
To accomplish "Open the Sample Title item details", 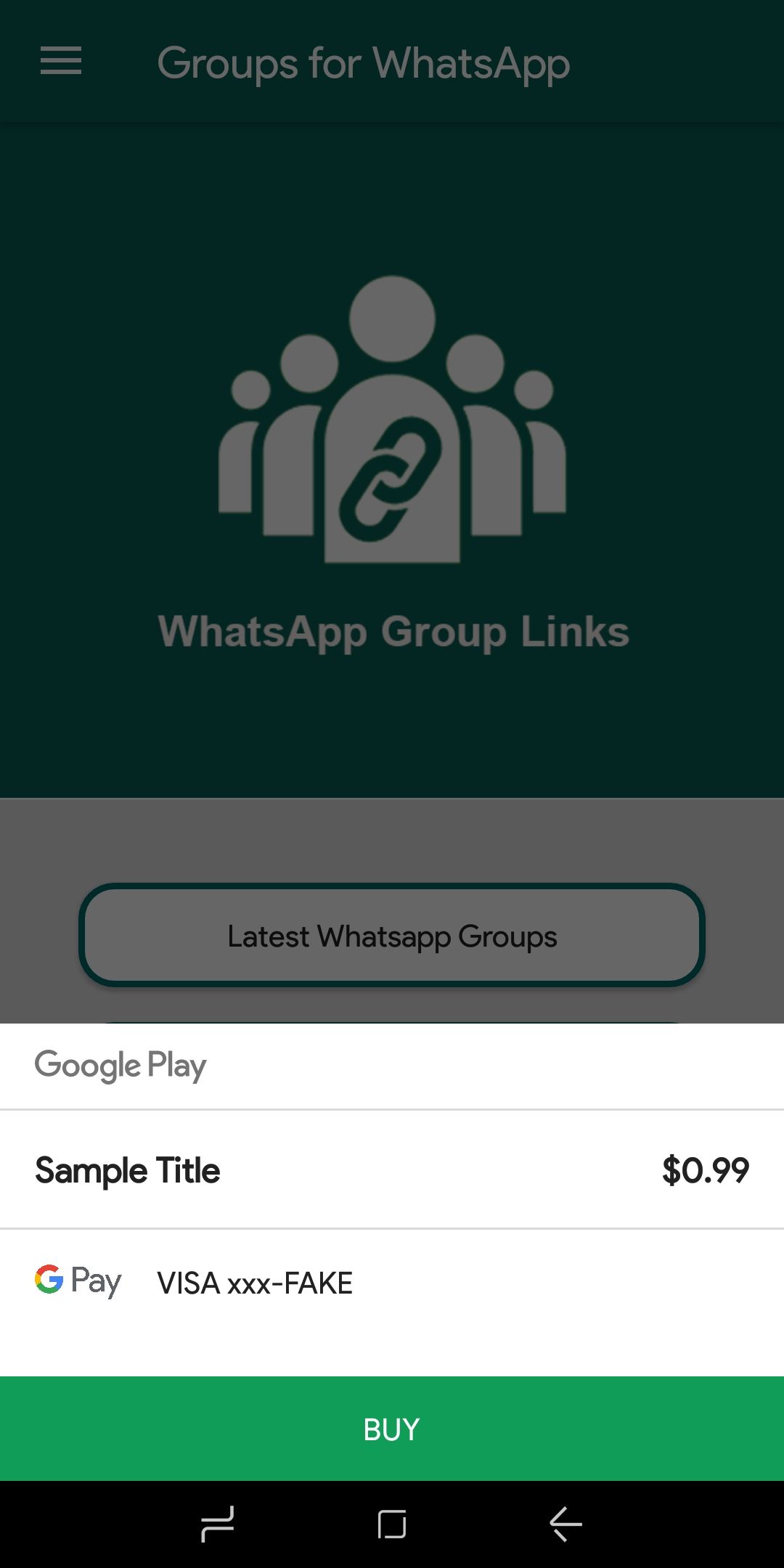I will point(128,1170).
